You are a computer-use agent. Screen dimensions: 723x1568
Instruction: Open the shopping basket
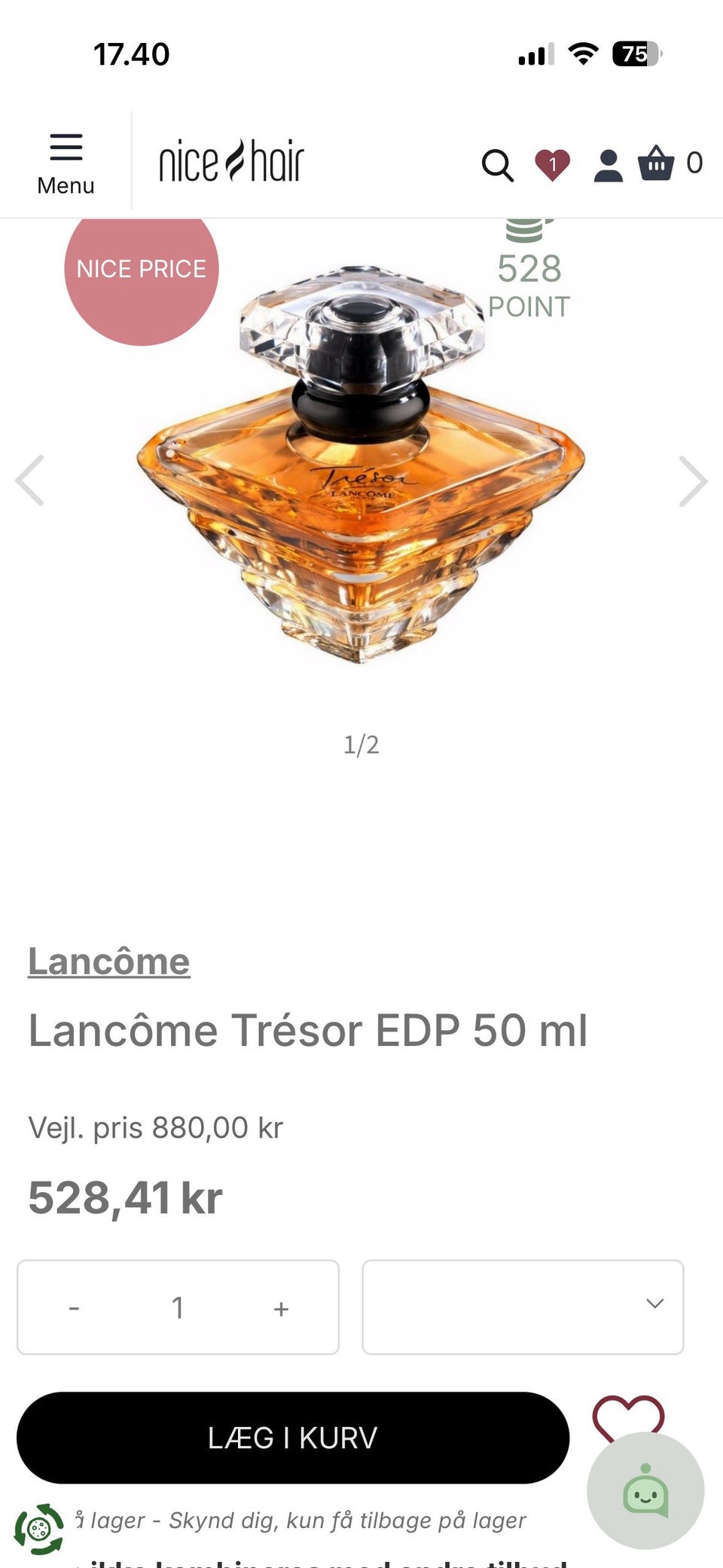coord(657,163)
